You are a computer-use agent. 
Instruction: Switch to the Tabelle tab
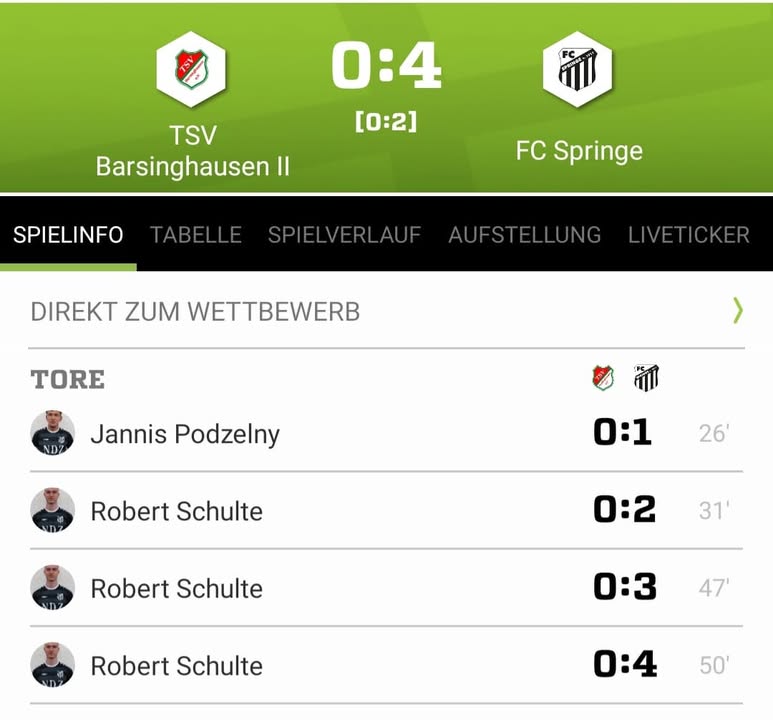(196, 235)
